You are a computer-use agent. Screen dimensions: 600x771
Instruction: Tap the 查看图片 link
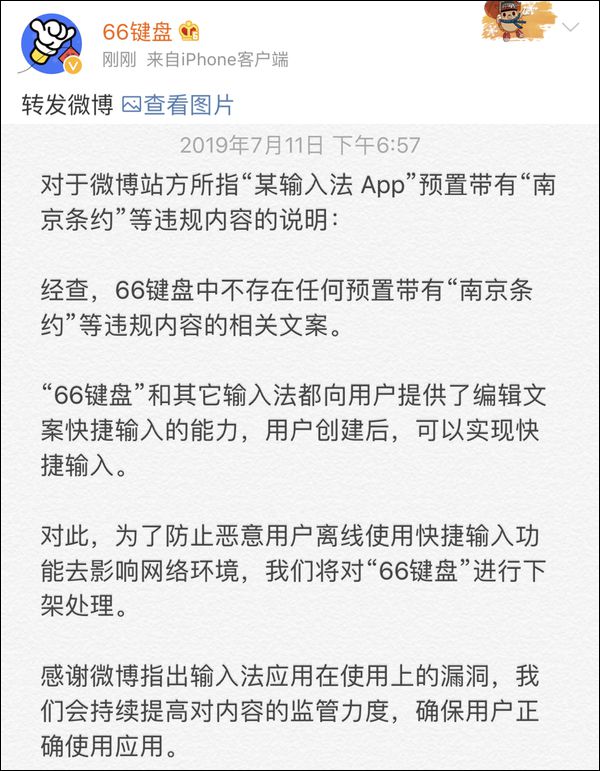pyautogui.click(x=178, y=104)
